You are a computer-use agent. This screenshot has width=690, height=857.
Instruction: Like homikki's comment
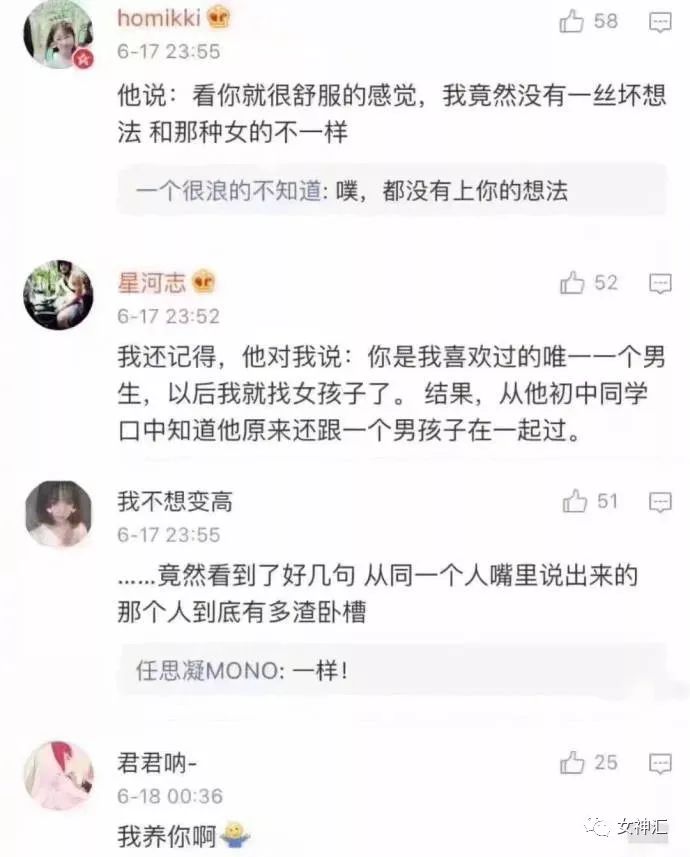point(572,21)
